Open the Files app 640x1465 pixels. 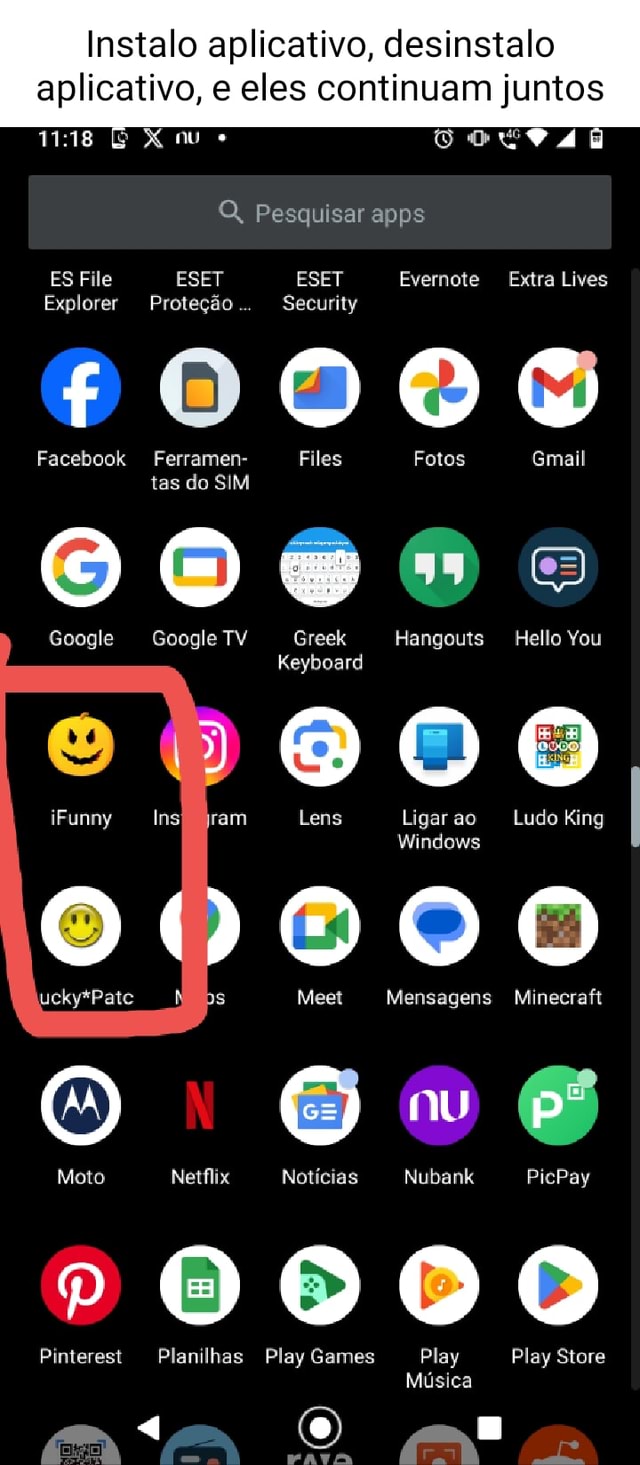tap(320, 387)
